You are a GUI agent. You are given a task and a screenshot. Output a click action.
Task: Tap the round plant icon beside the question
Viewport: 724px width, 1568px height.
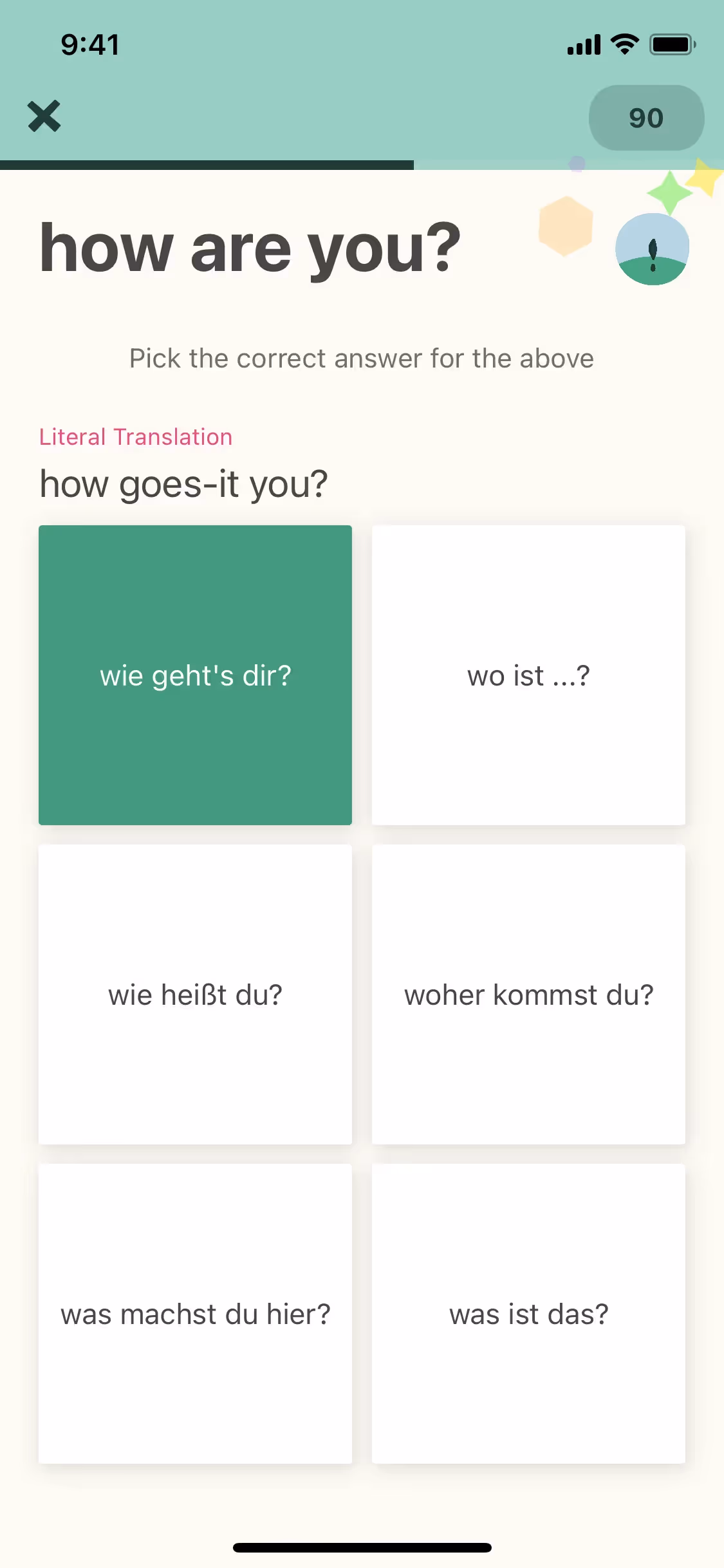652,249
